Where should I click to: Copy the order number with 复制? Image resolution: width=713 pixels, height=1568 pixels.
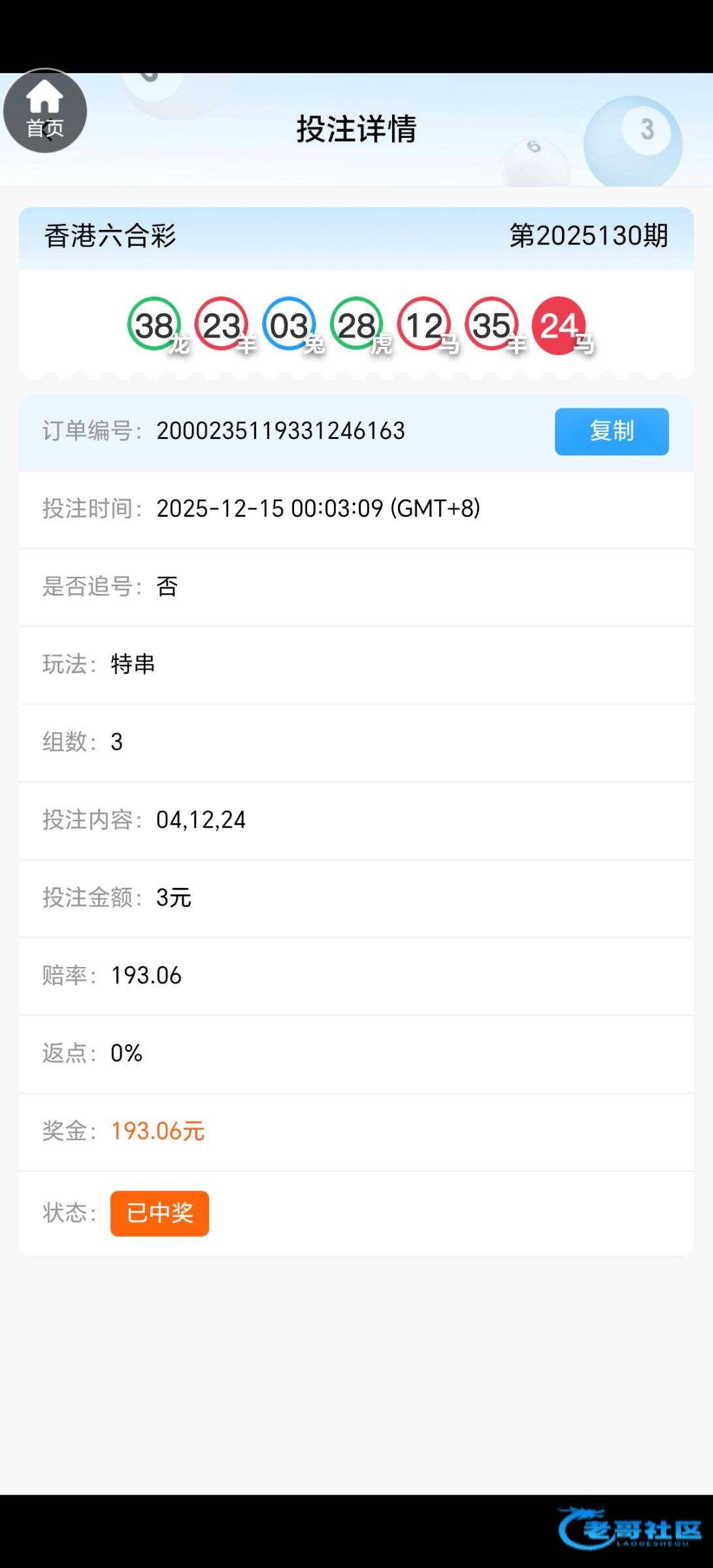point(611,431)
